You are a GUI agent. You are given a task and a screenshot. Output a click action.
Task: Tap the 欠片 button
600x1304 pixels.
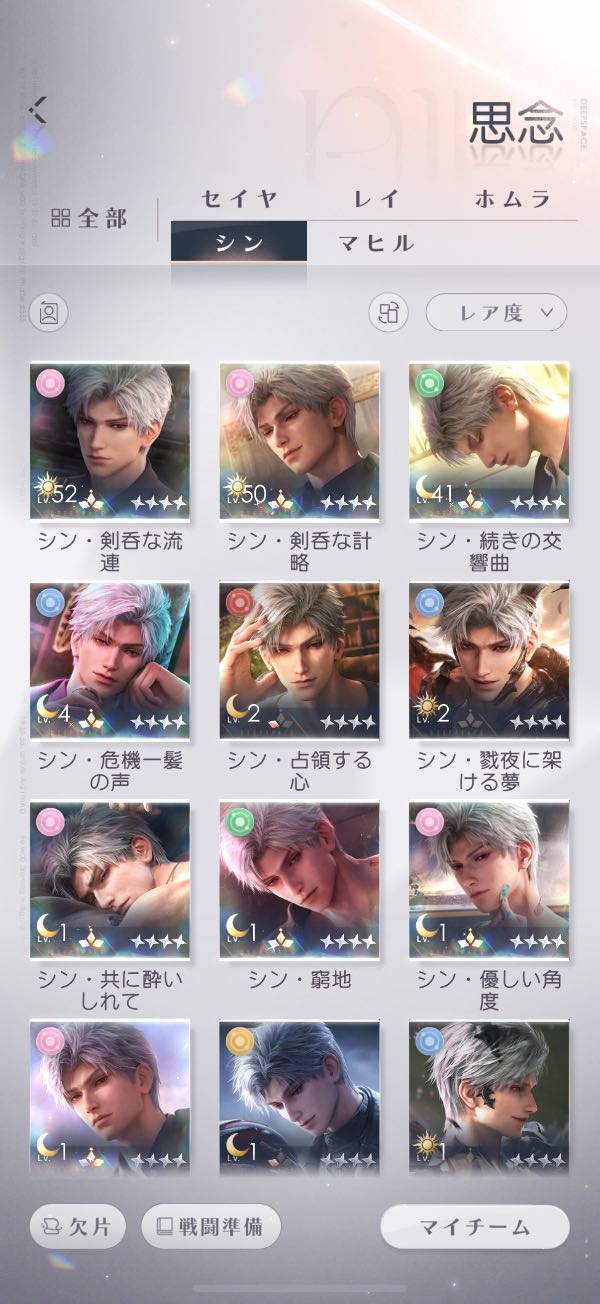click(78, 1227)
